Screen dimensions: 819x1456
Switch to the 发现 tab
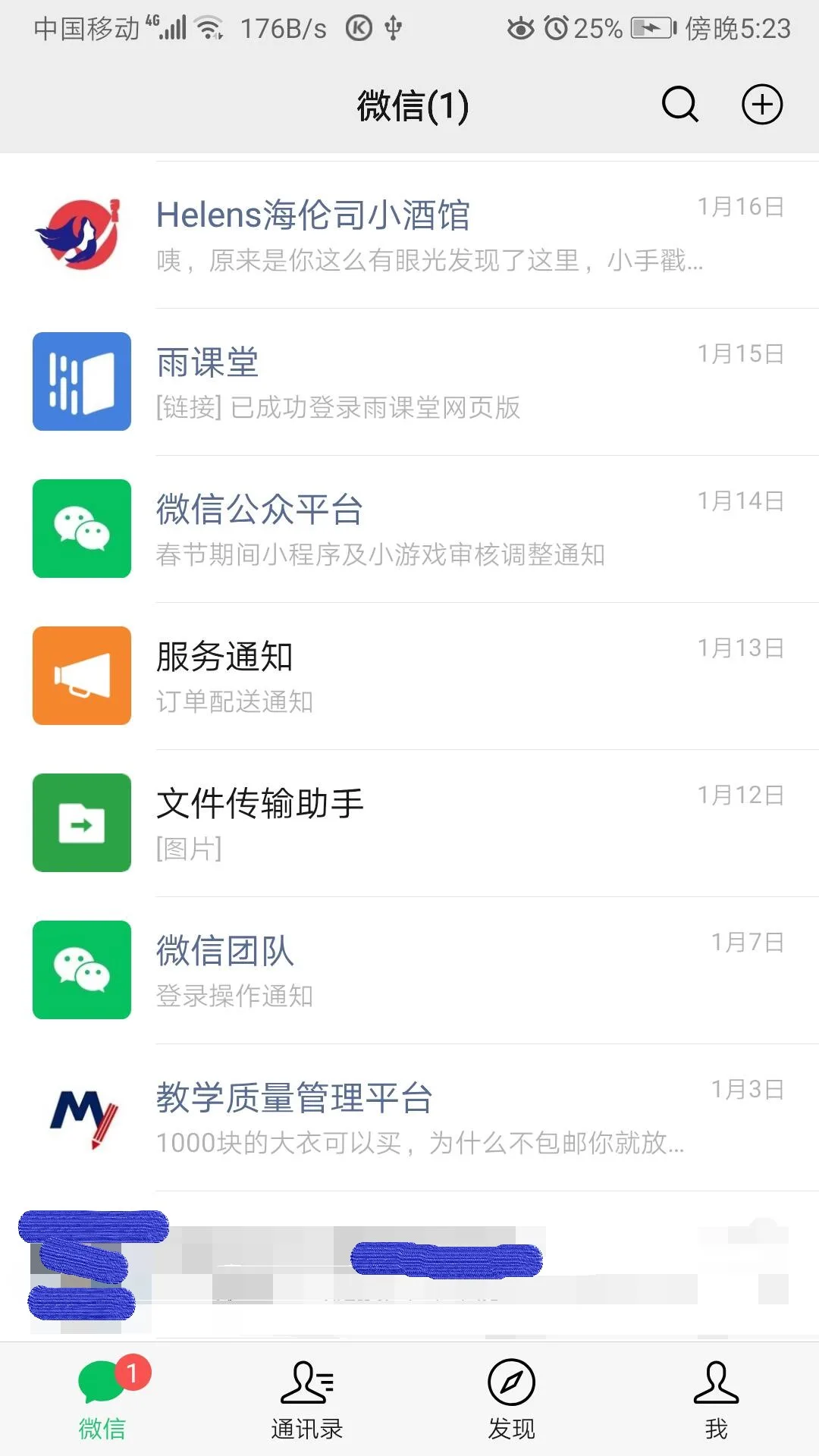click(x=512, y=1400)
